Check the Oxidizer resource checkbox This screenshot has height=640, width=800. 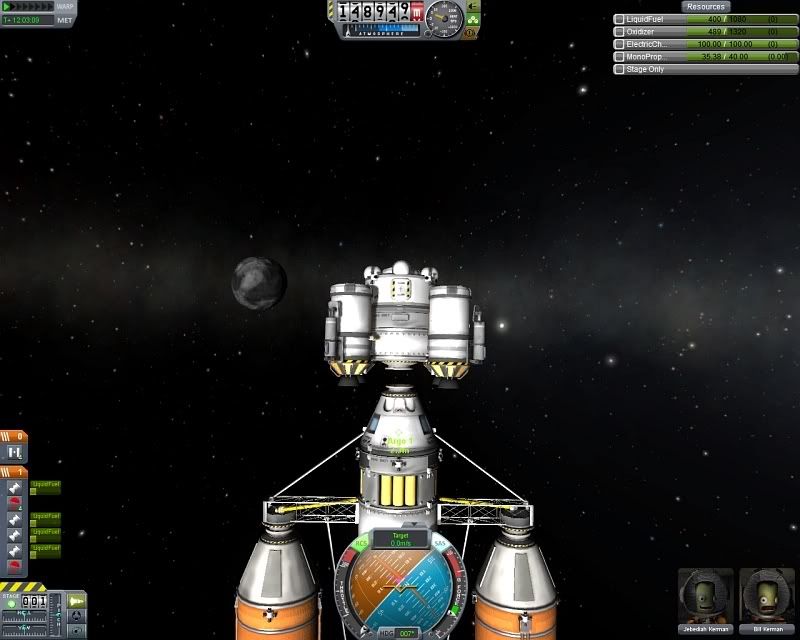pos(620,32)
